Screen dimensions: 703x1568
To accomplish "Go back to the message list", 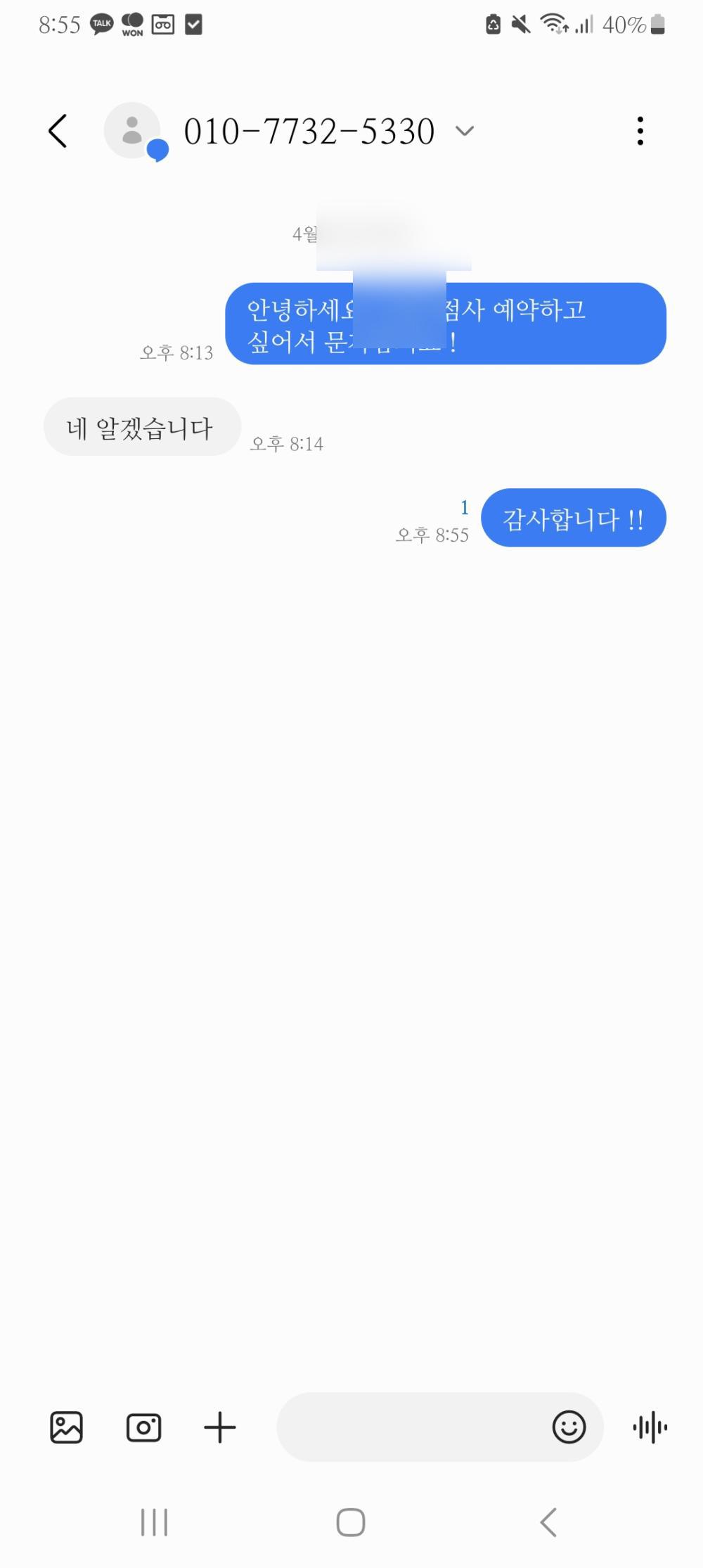I will pos(58,131).
